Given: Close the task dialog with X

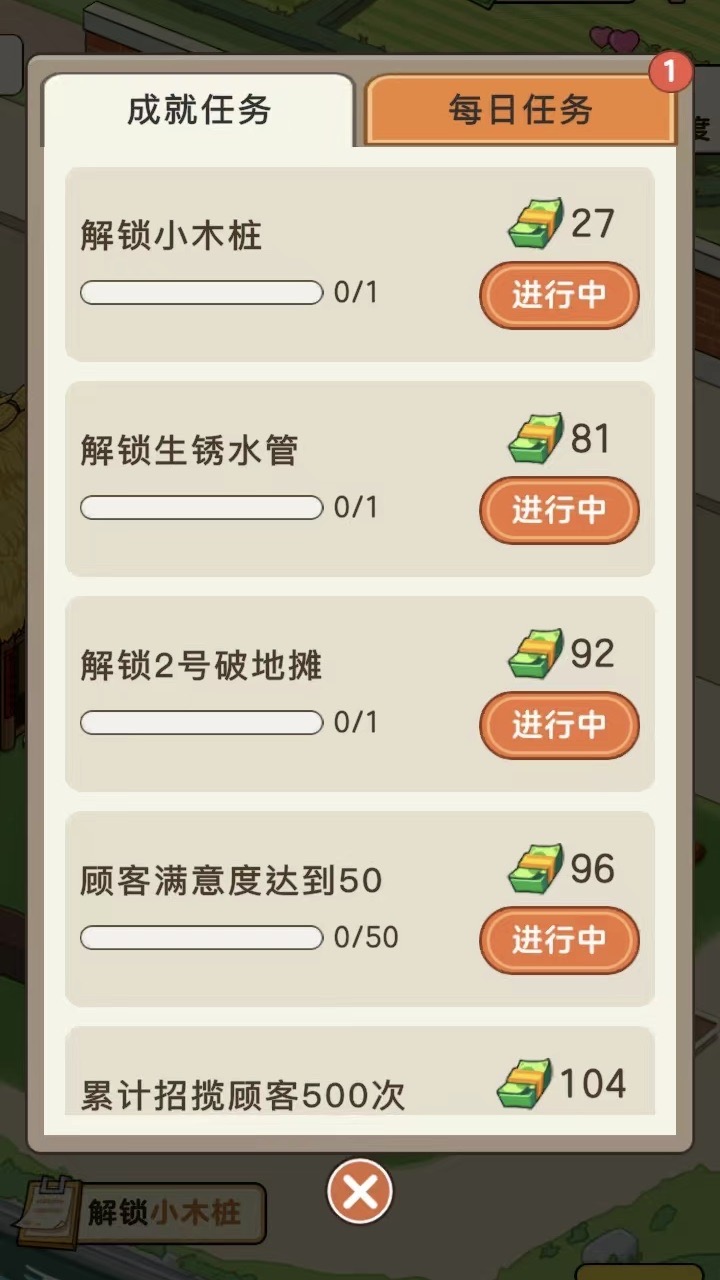Looking at the screenshot, I should click(360, 1192).
